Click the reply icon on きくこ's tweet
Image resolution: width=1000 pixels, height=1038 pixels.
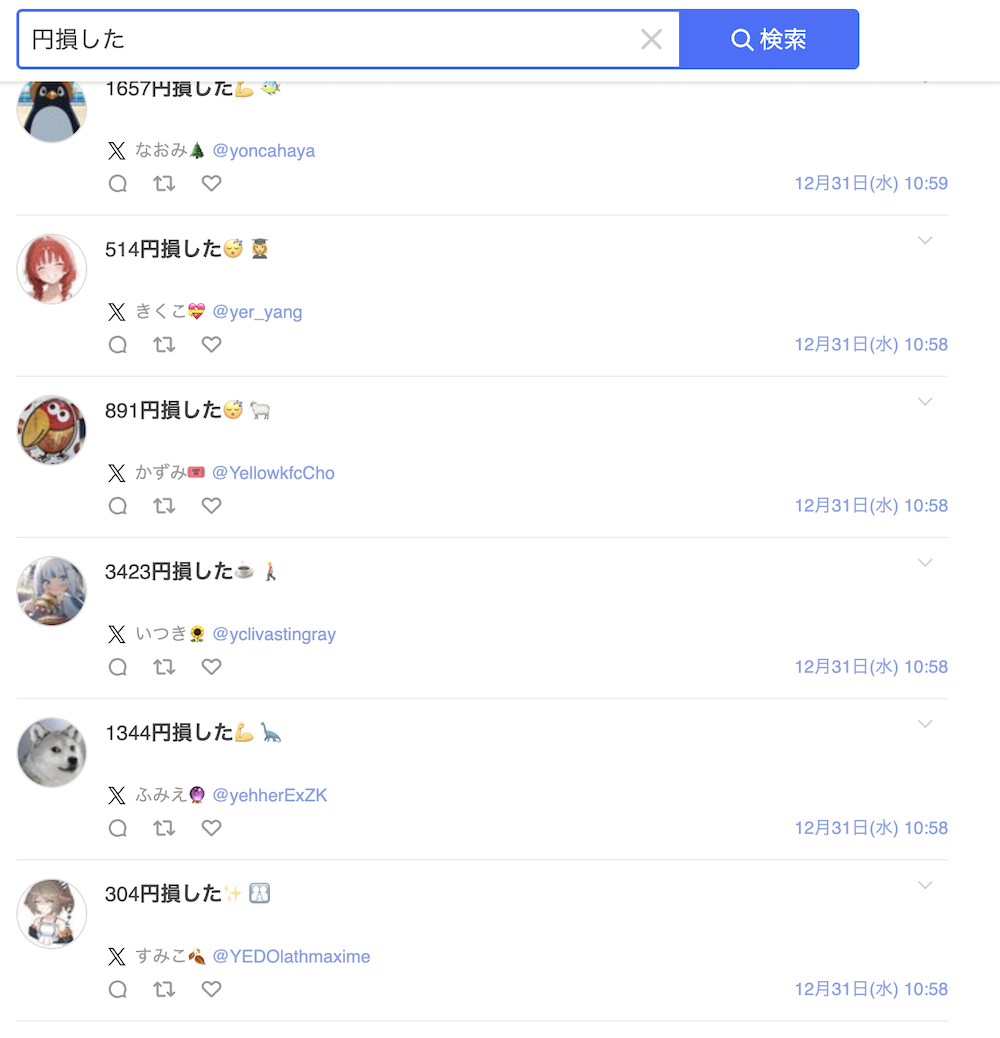click(117, 344)
